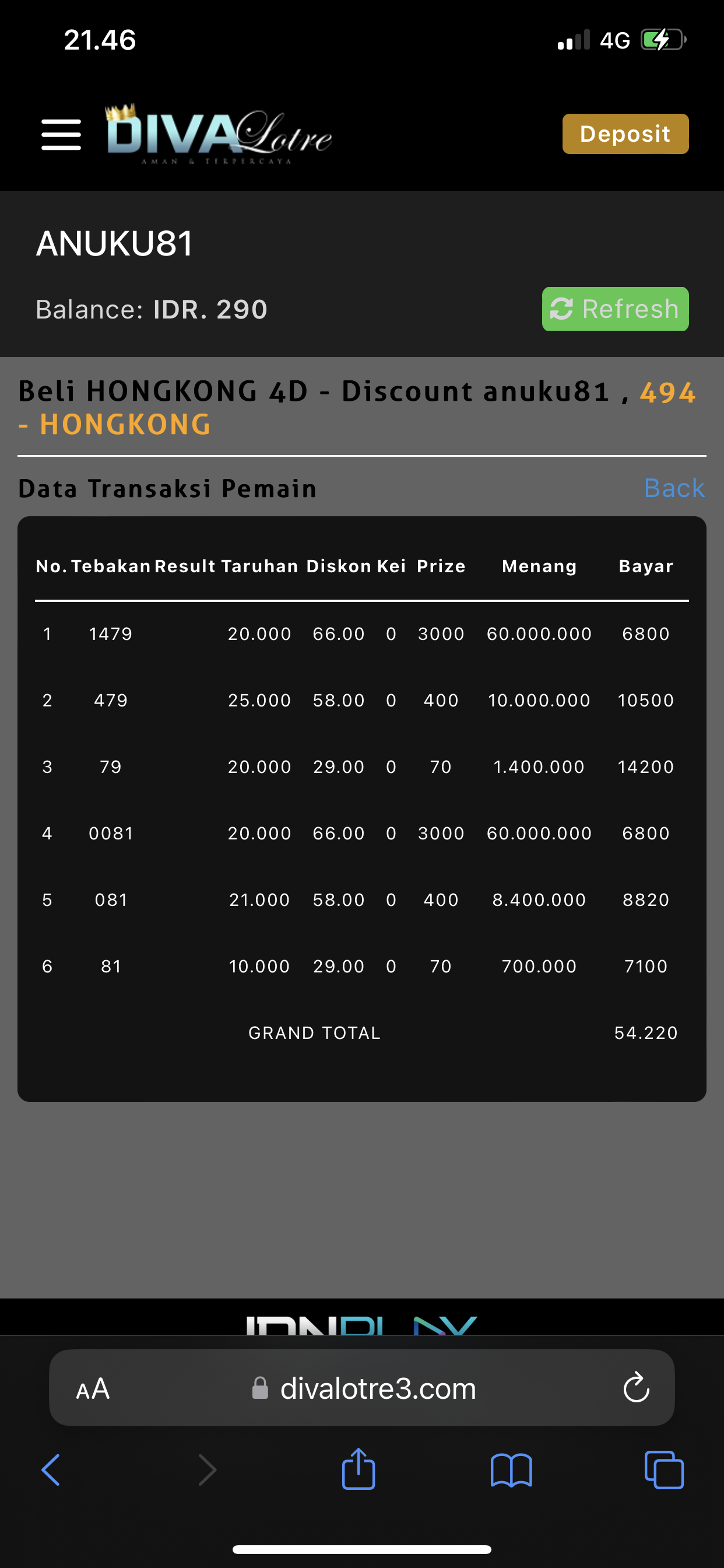Screen dimensions: 724x1568
Task: Reload the page in Safari
Action: (636, 1388)
